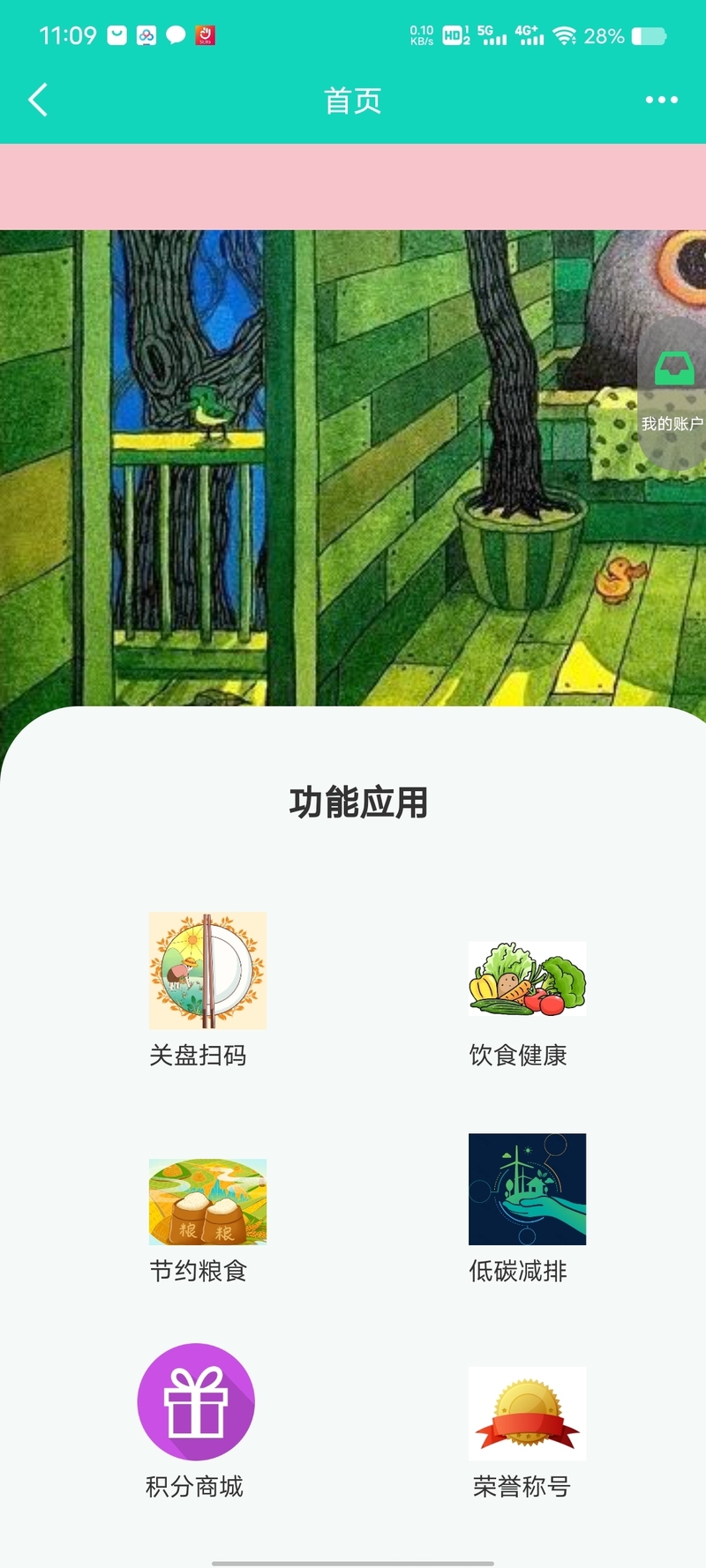Go back using the top-left arrow
The width and height of the screenshot is (706, 1568).
coord(38,100)
